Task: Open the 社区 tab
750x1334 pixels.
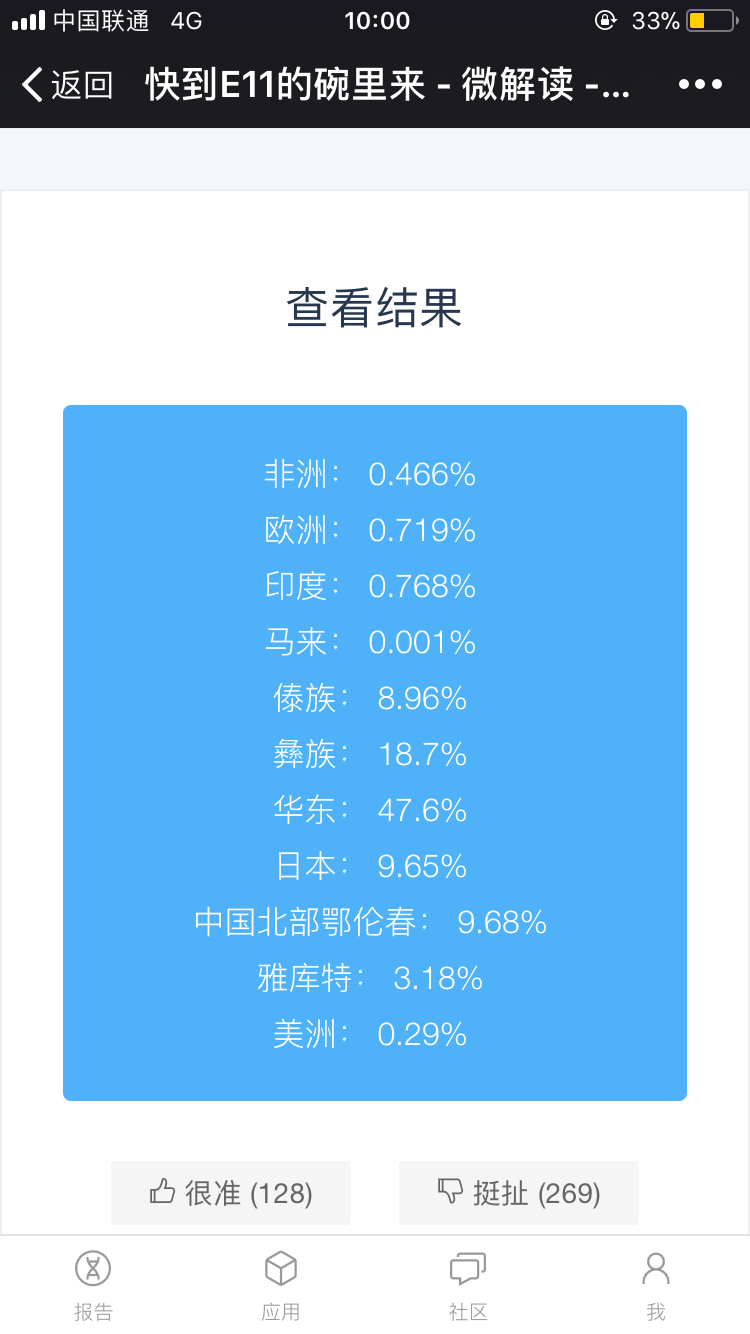Action: point(468,1286)
